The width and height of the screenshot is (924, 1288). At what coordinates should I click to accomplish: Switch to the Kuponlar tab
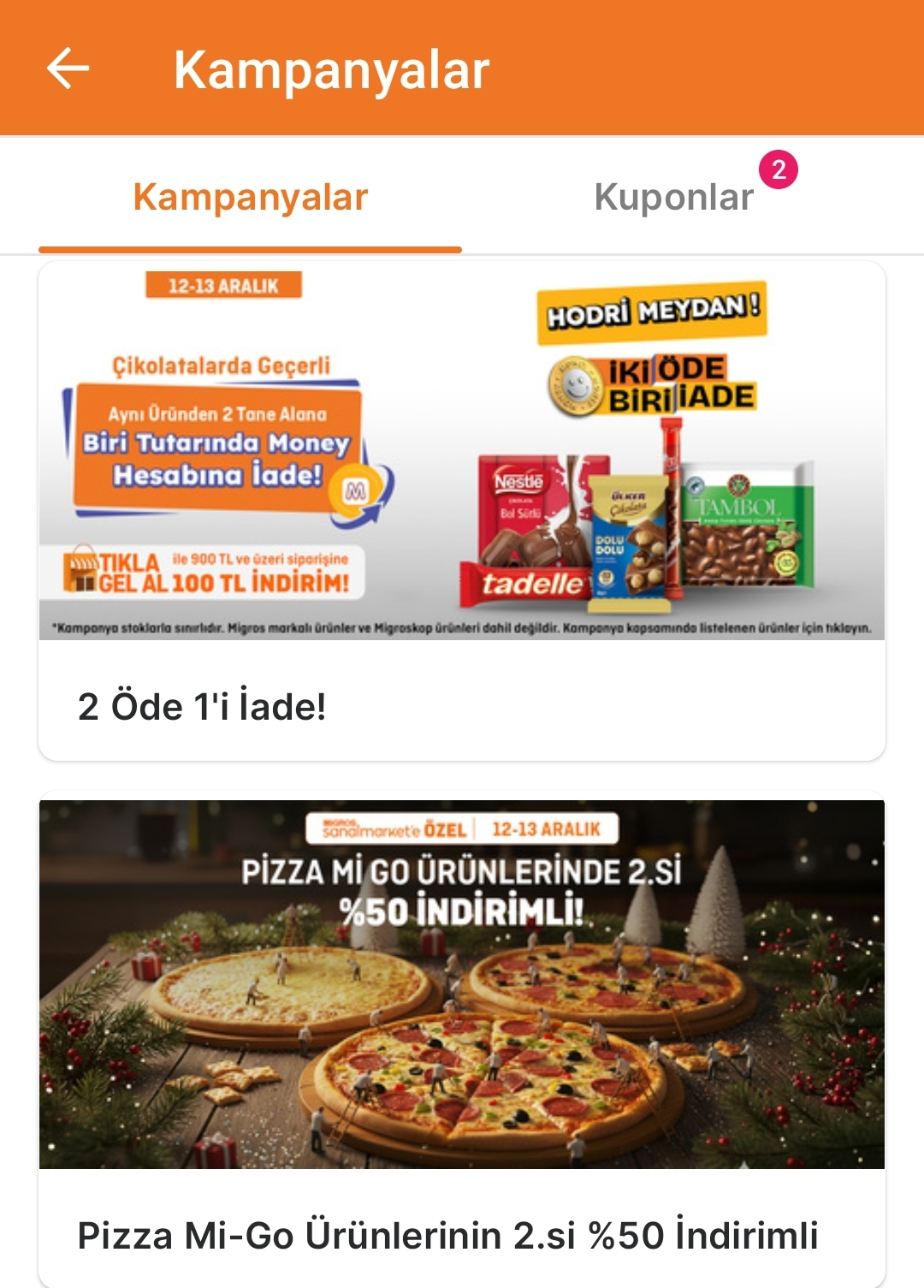coord(674,197)
